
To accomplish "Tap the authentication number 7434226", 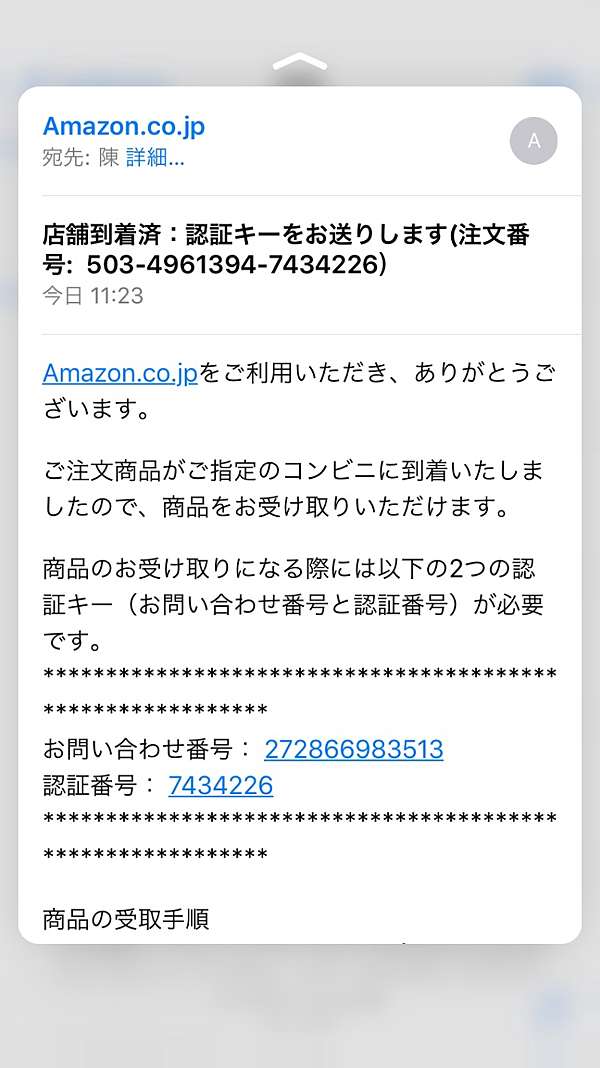I will click(220, 785).
